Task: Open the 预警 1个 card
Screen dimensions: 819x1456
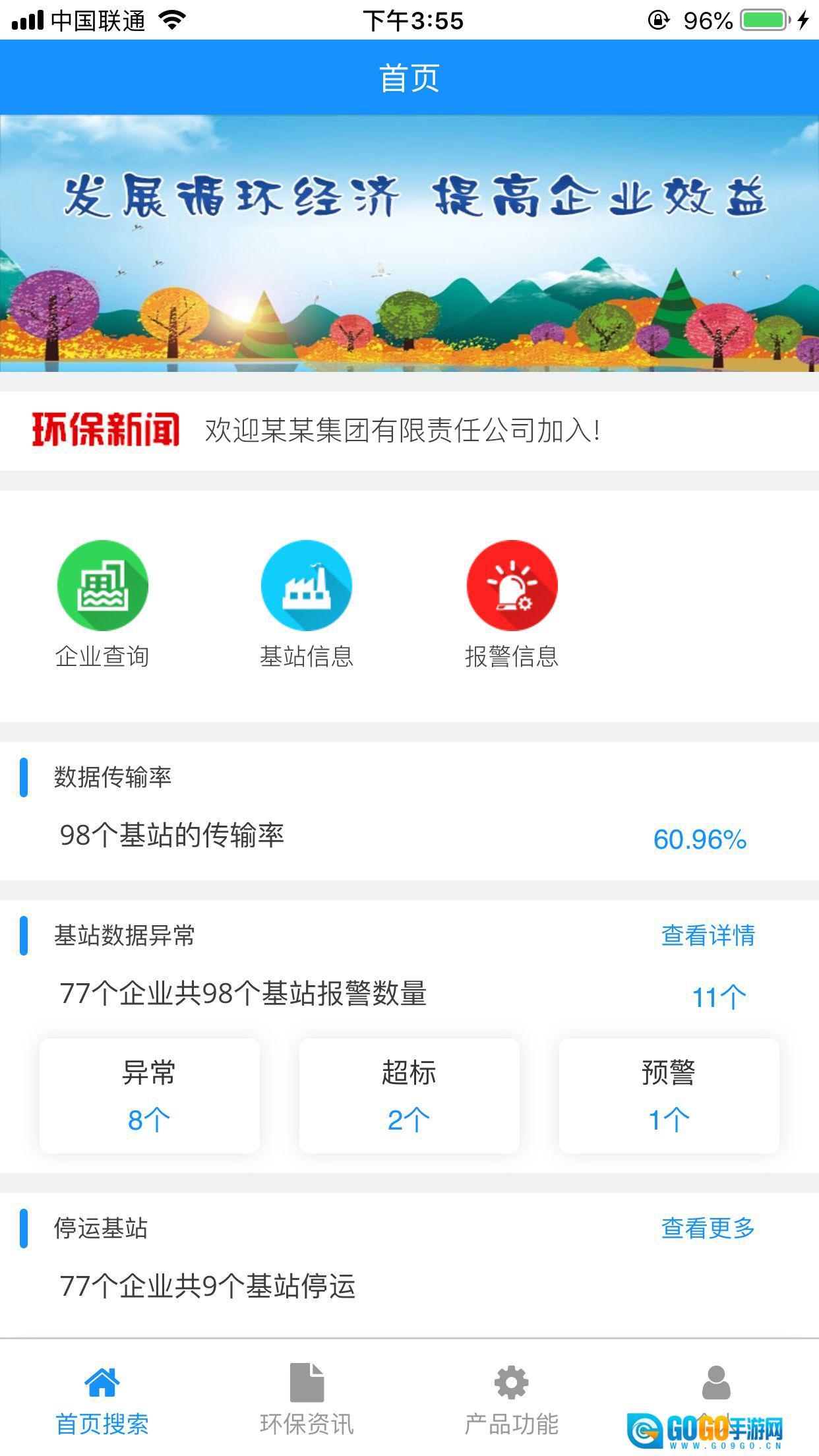Action: tap(669, 1095)
